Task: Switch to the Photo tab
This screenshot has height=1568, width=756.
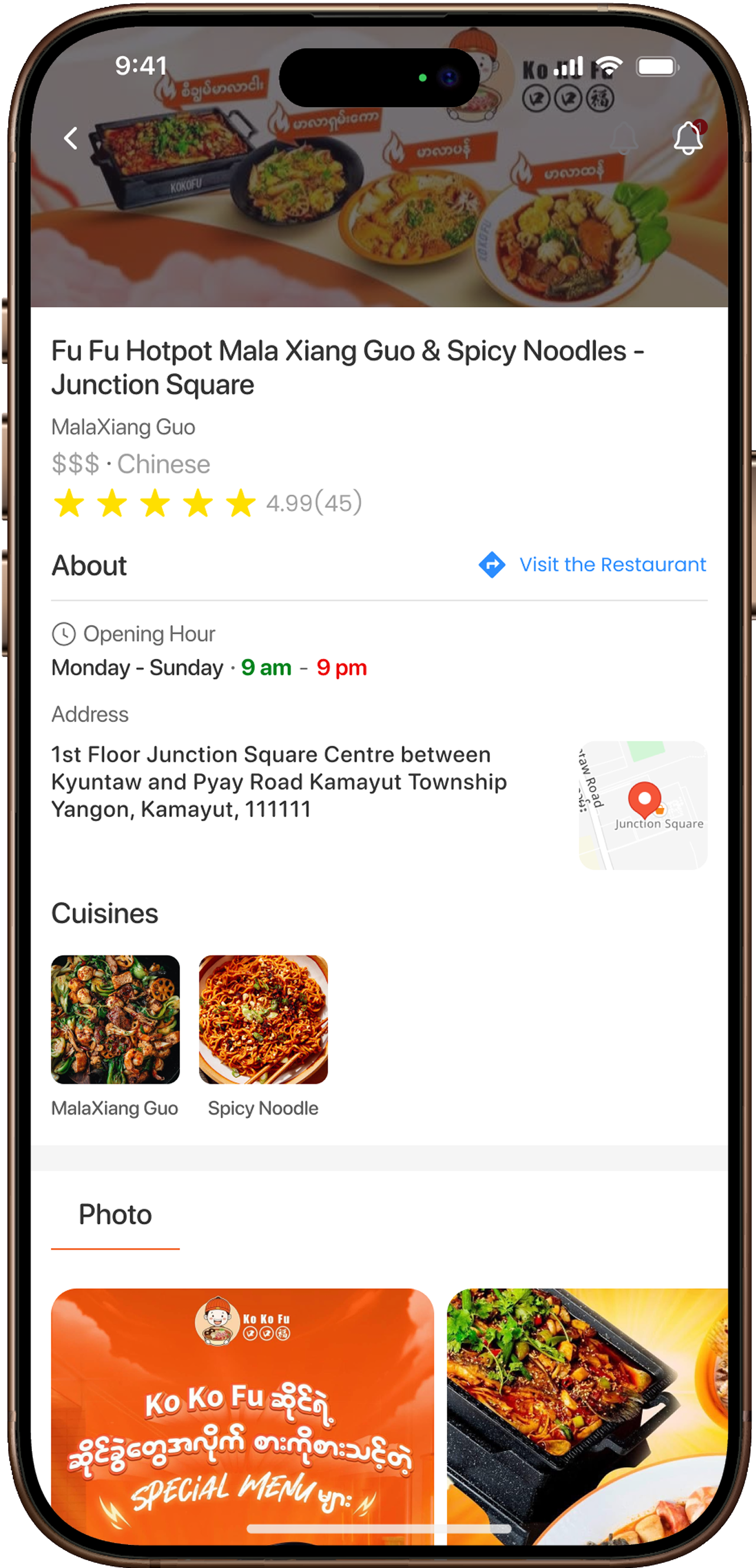Action: coord(115,1215)
